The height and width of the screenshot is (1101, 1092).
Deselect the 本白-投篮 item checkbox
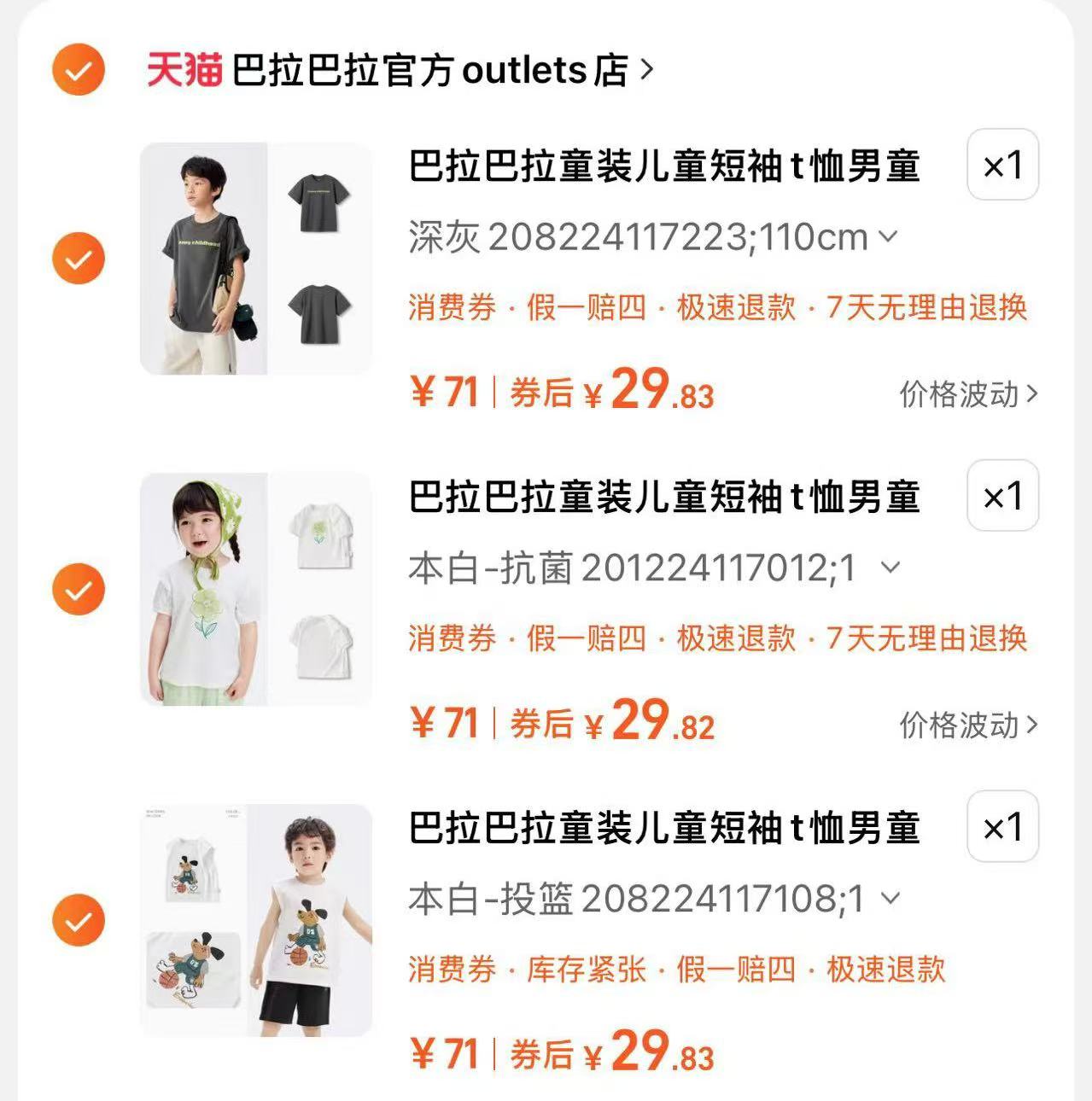[x=78, y=920]
